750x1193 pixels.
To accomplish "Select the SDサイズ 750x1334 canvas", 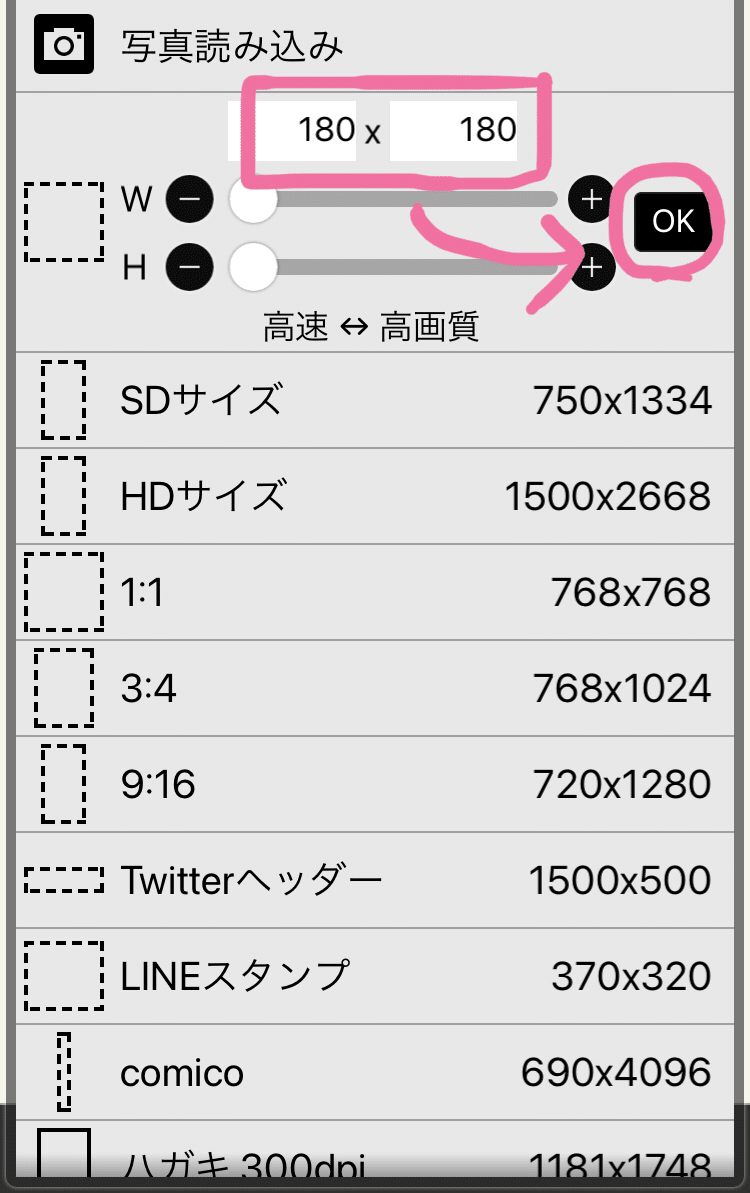I will 375,400.
